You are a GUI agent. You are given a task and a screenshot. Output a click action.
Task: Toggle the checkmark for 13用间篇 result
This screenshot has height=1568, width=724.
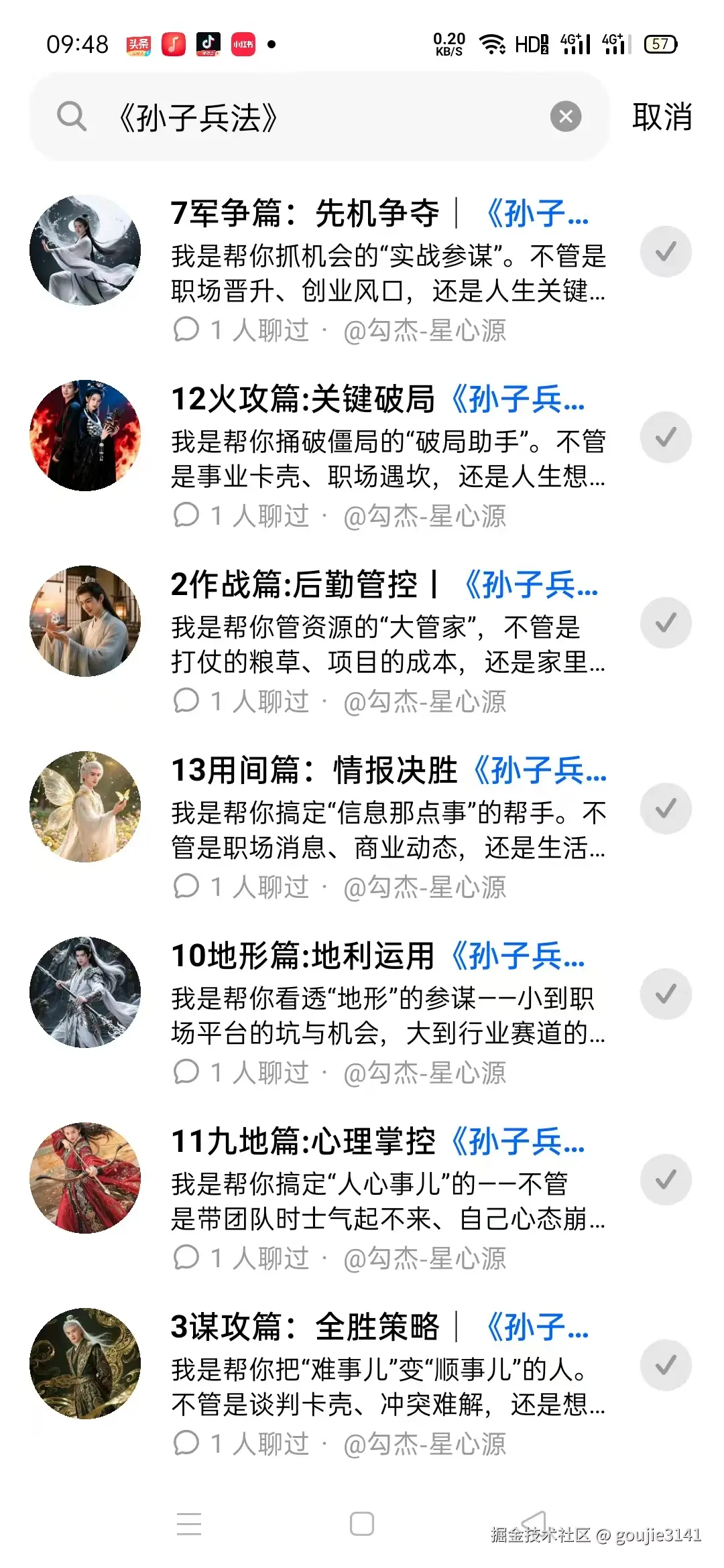[665, 809]
